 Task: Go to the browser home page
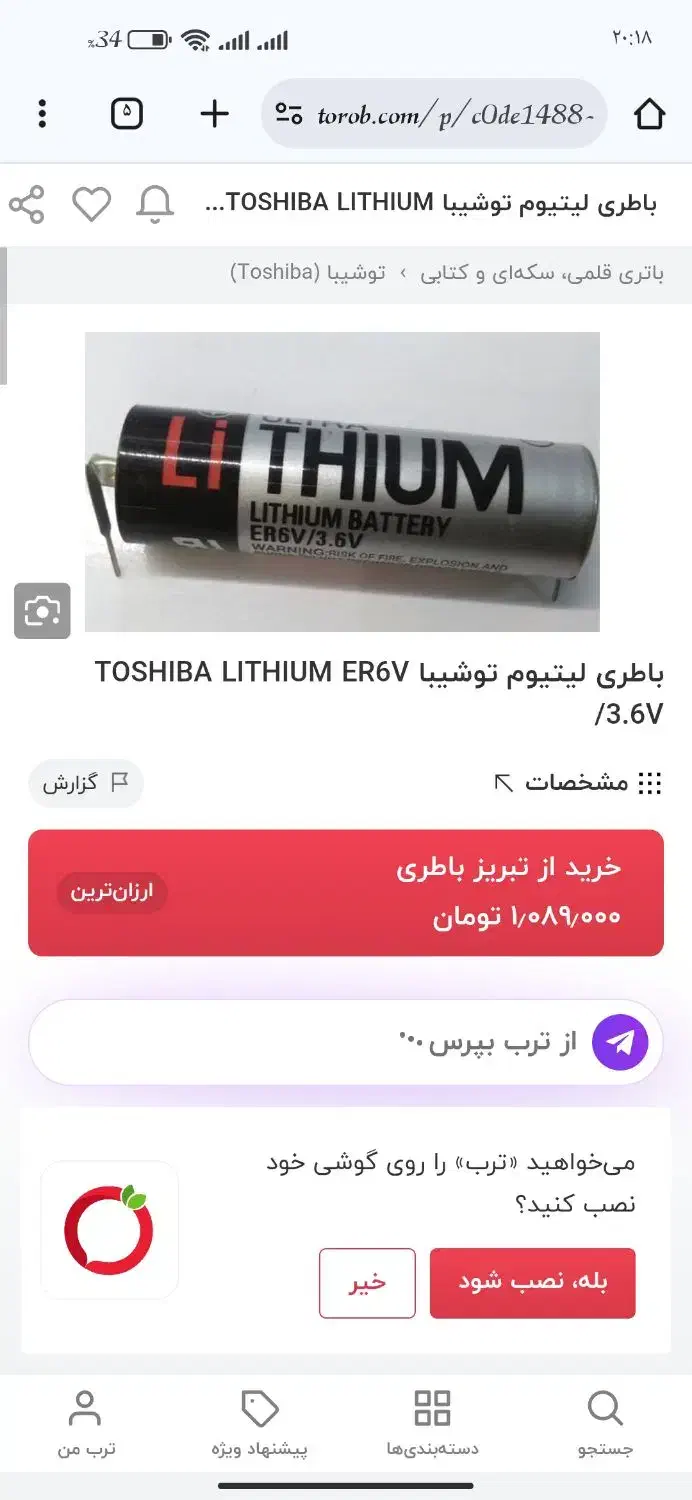[x=649, y=114]
